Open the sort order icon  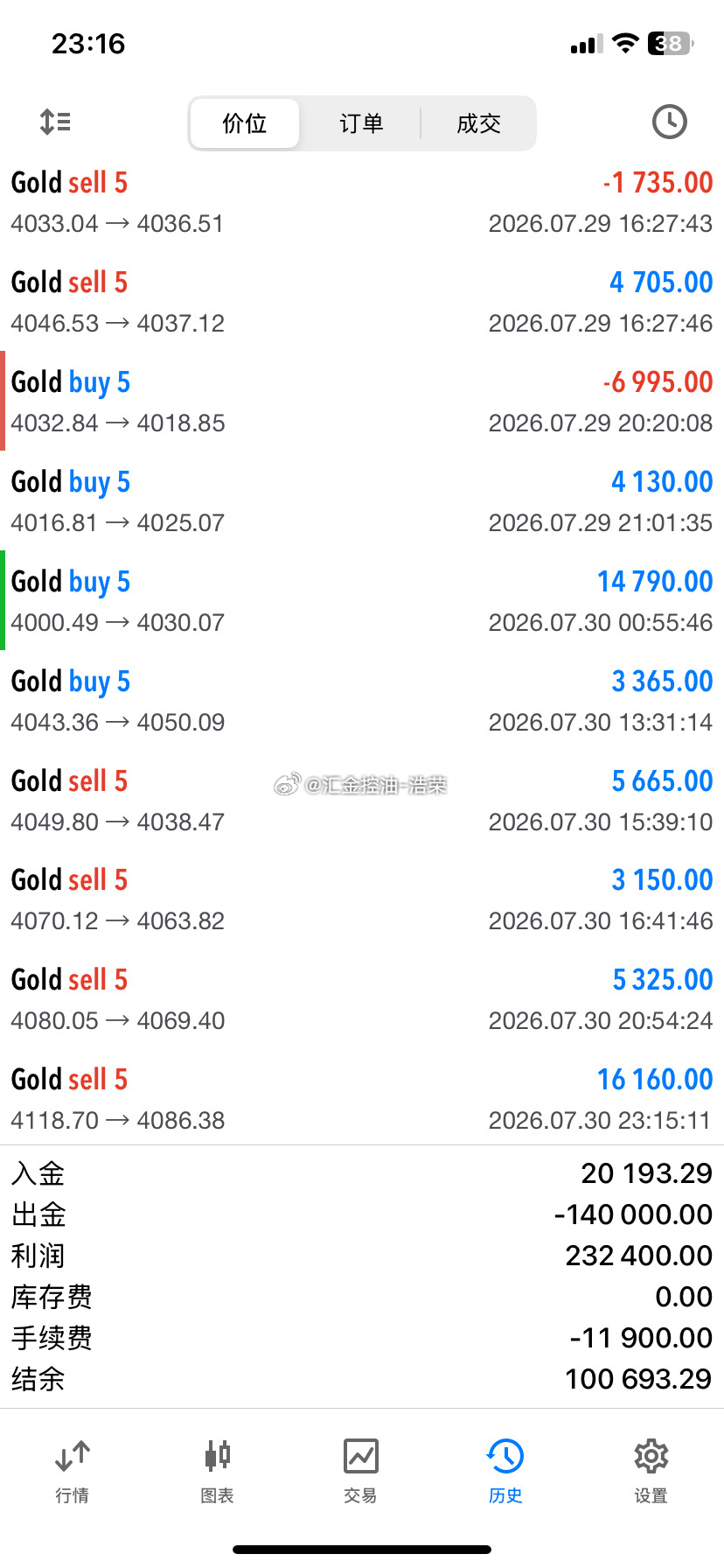55,122
